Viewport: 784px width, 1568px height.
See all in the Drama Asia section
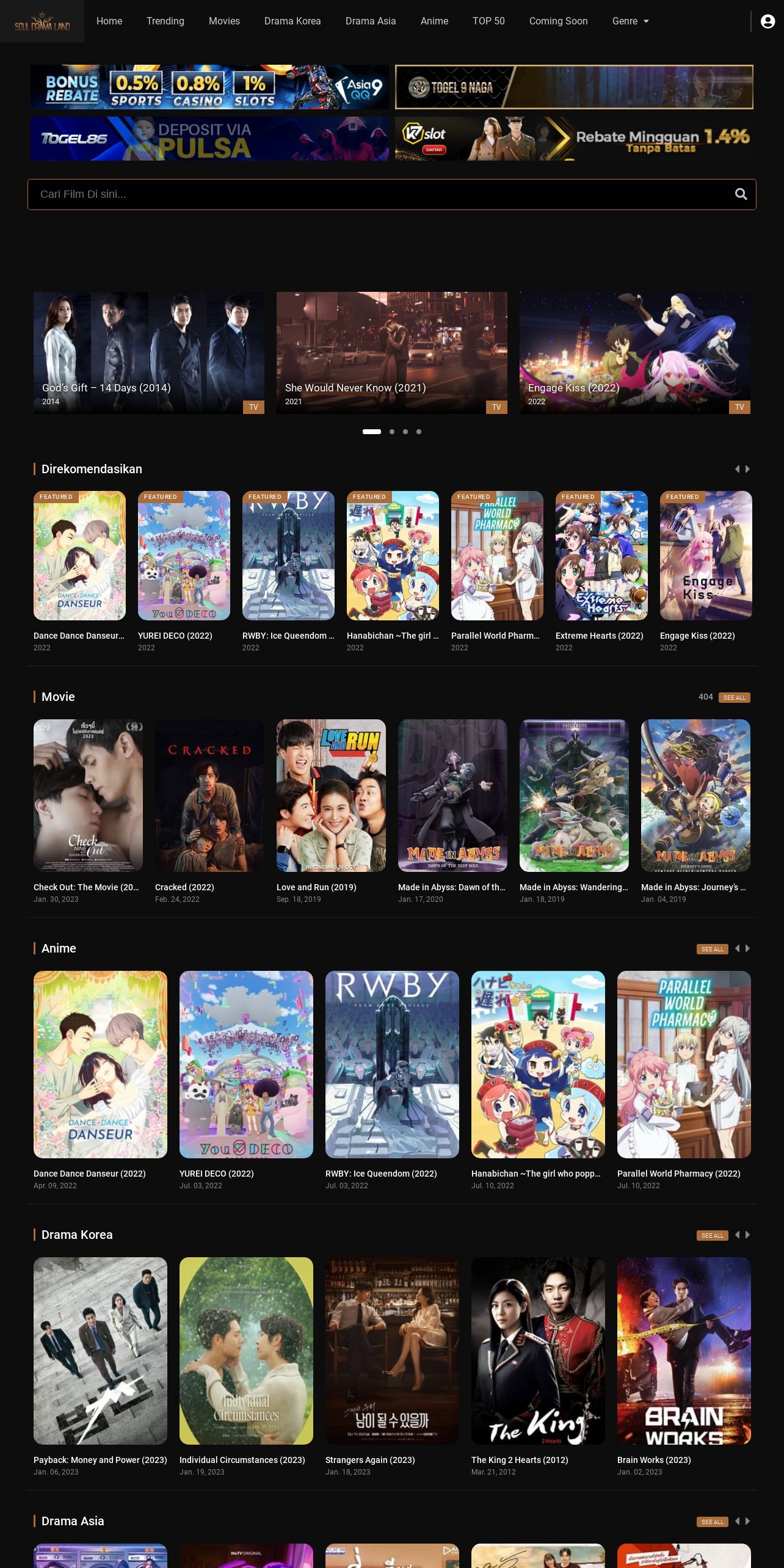(x=712, y=1522)
